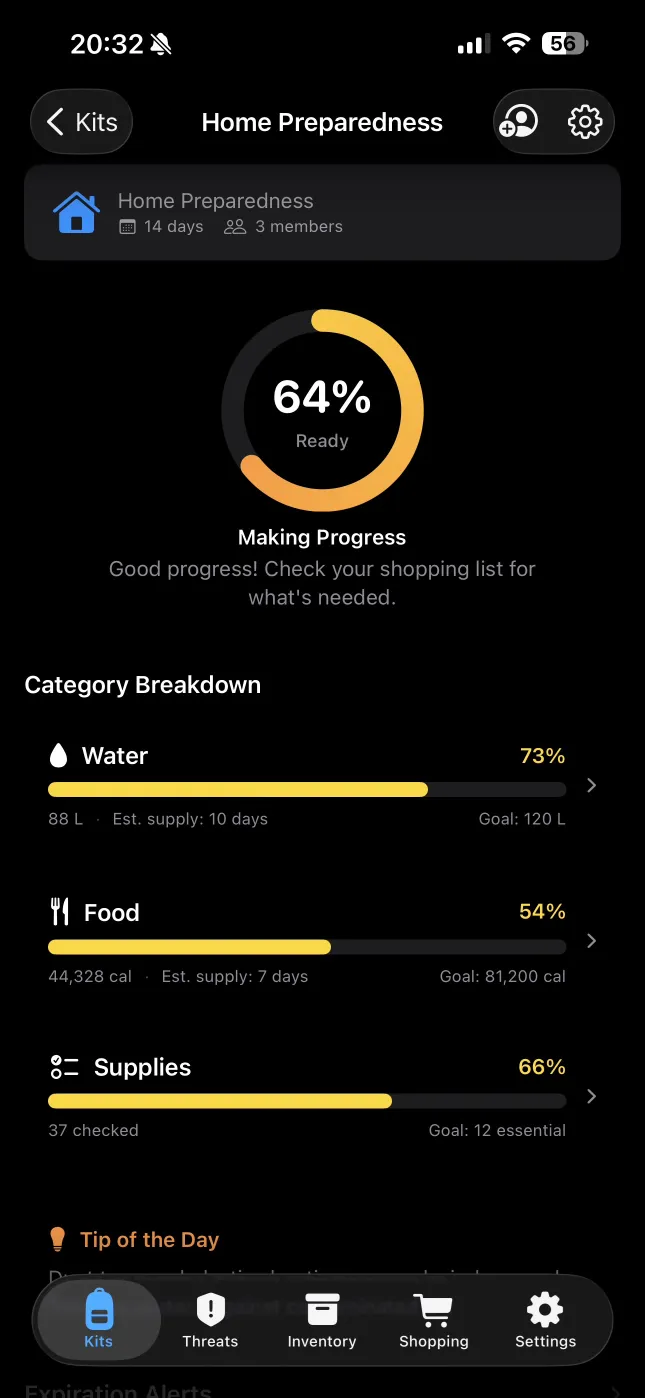Image resolution: width=645 pixels, height=1398 pixels.
Task: Select the Kits tab
Action: 99,1320
